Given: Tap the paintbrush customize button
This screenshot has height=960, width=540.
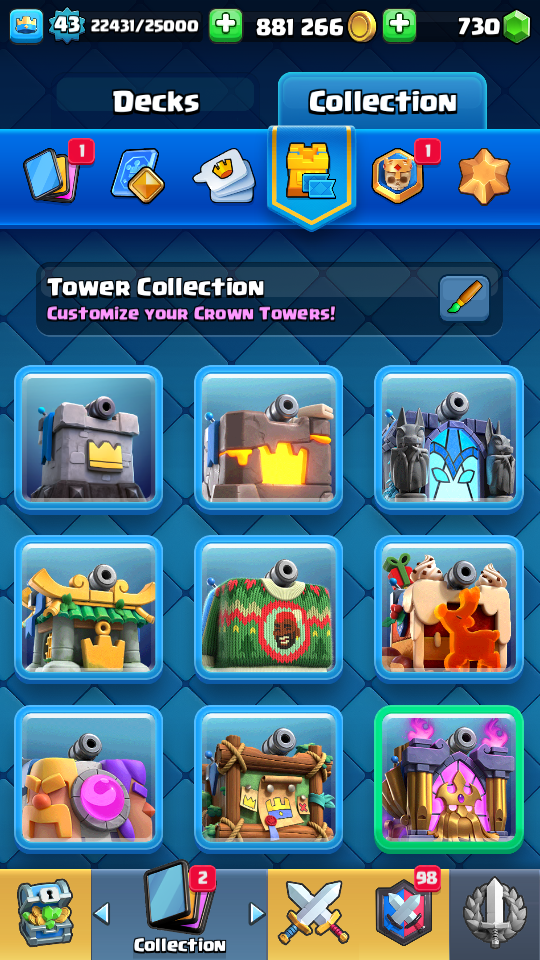Looking at the screenshot, I should click(464, 298).
